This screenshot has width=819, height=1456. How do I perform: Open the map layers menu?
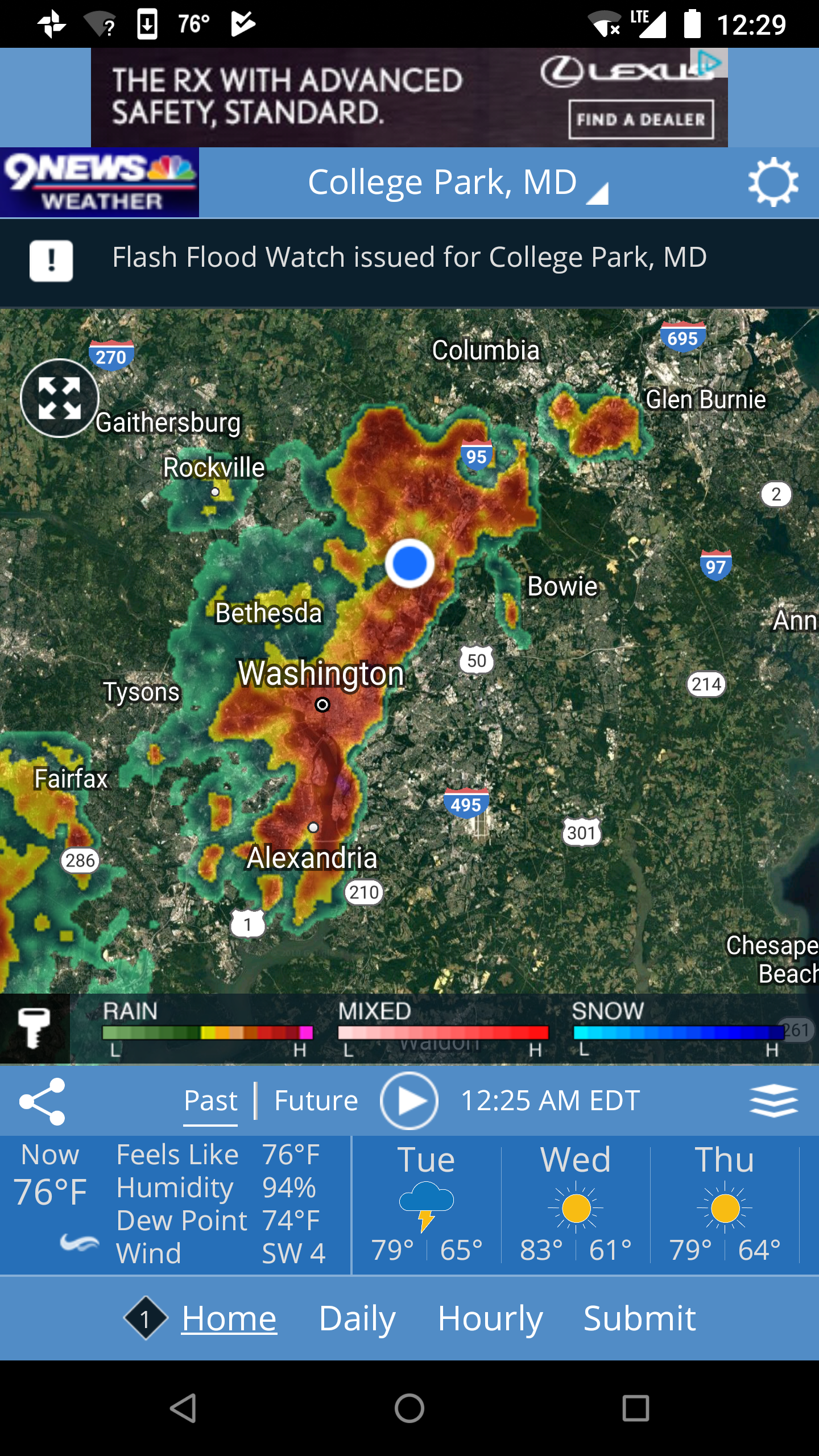click(774, 1101)
